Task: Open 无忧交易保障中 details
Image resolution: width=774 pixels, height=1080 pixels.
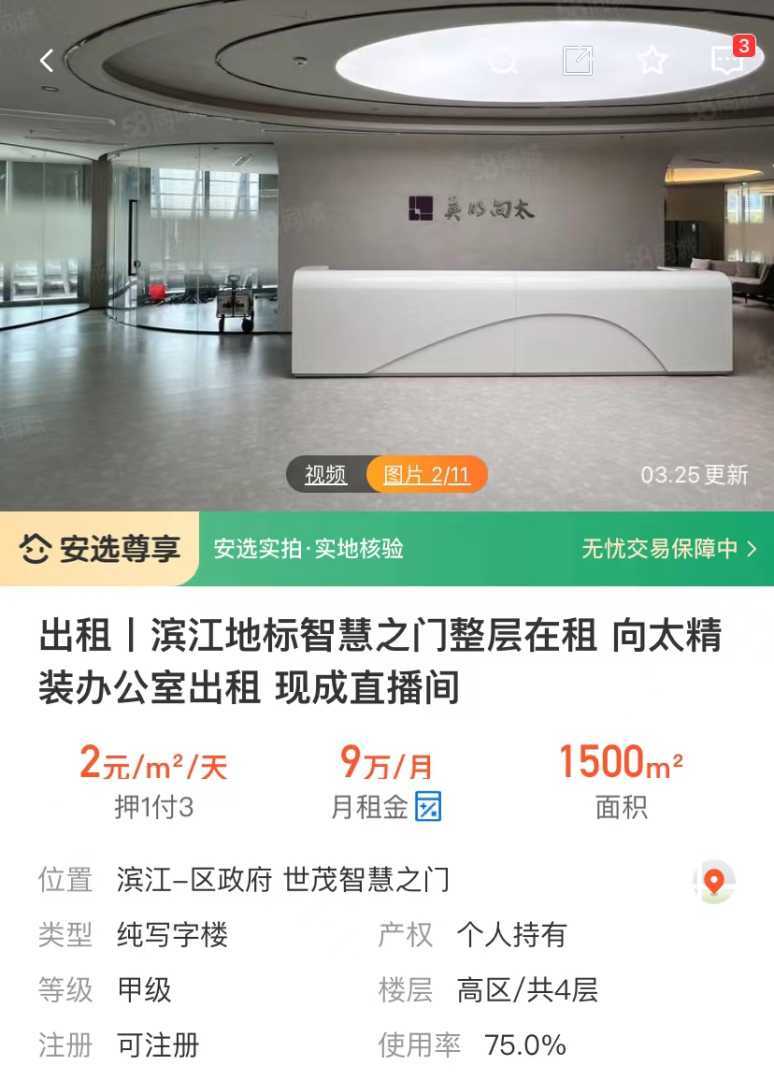Action: [669, 548]
